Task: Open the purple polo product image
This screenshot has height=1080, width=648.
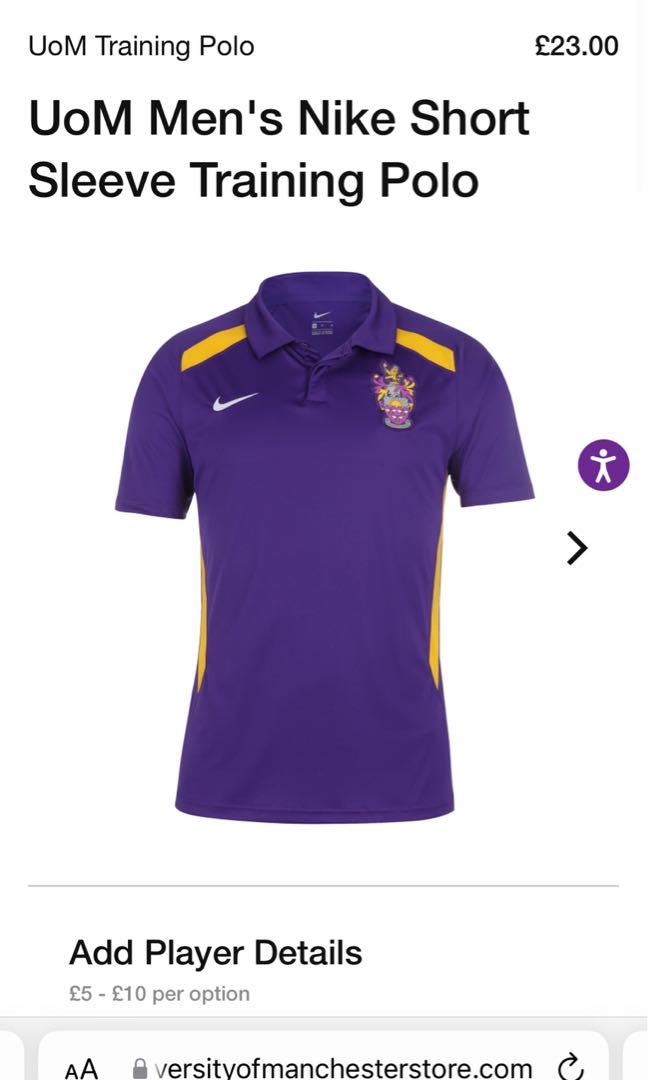Action: click(x=323, y=545)
